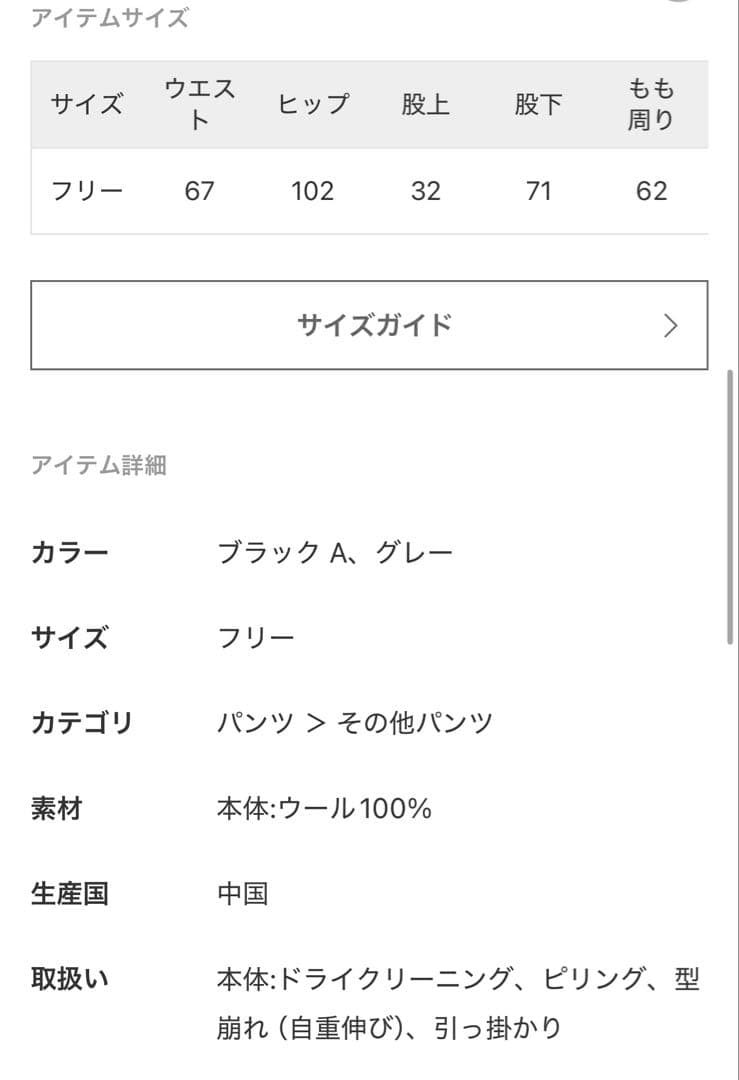Click the 股上 column header
The width and height of the screenshot is (739, 1080).
[426, 104]
